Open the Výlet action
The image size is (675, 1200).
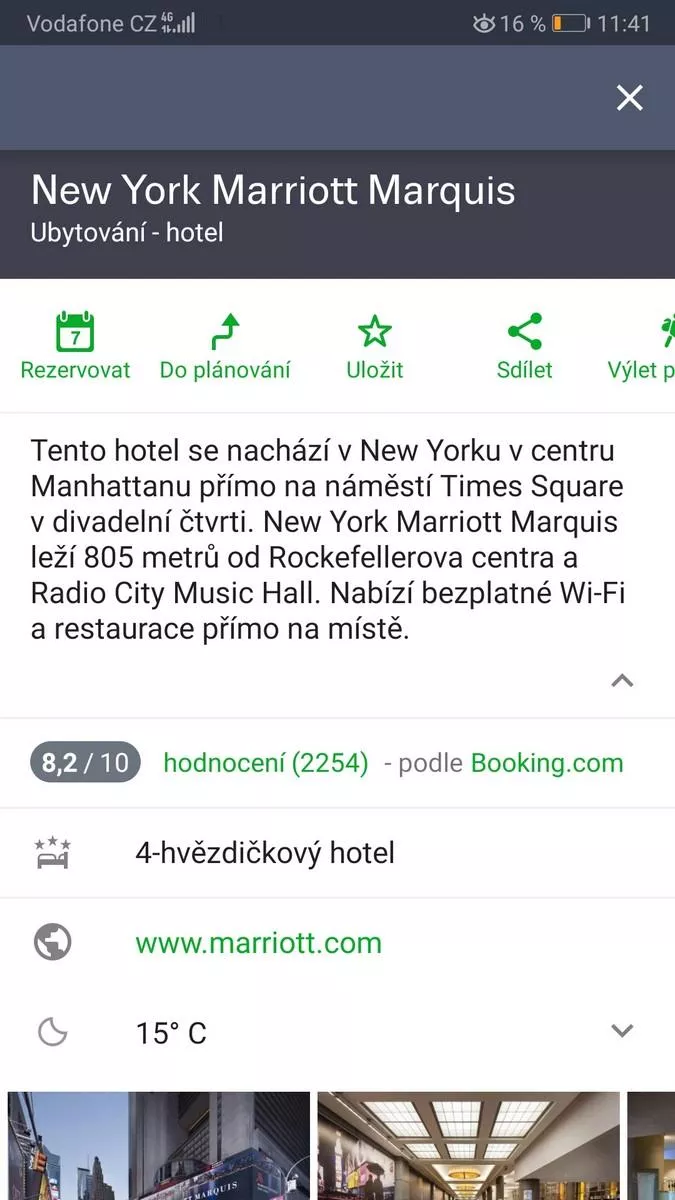pos(642,346)
